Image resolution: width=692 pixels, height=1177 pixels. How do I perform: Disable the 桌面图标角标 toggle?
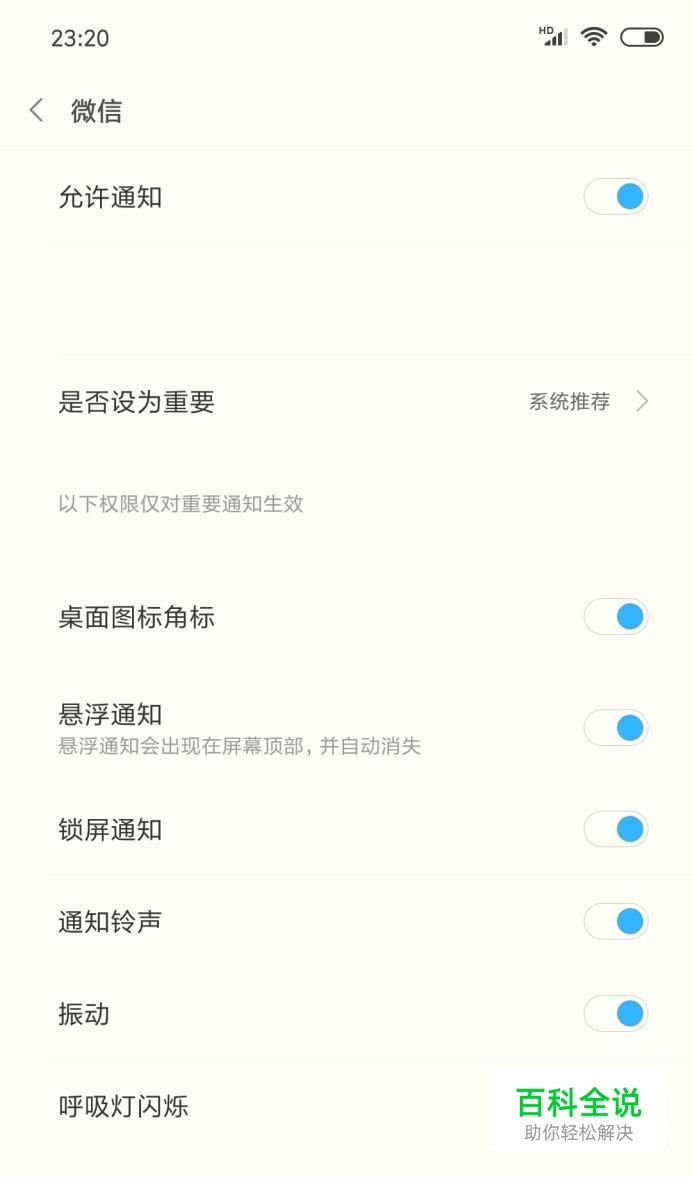click(615, 616)
